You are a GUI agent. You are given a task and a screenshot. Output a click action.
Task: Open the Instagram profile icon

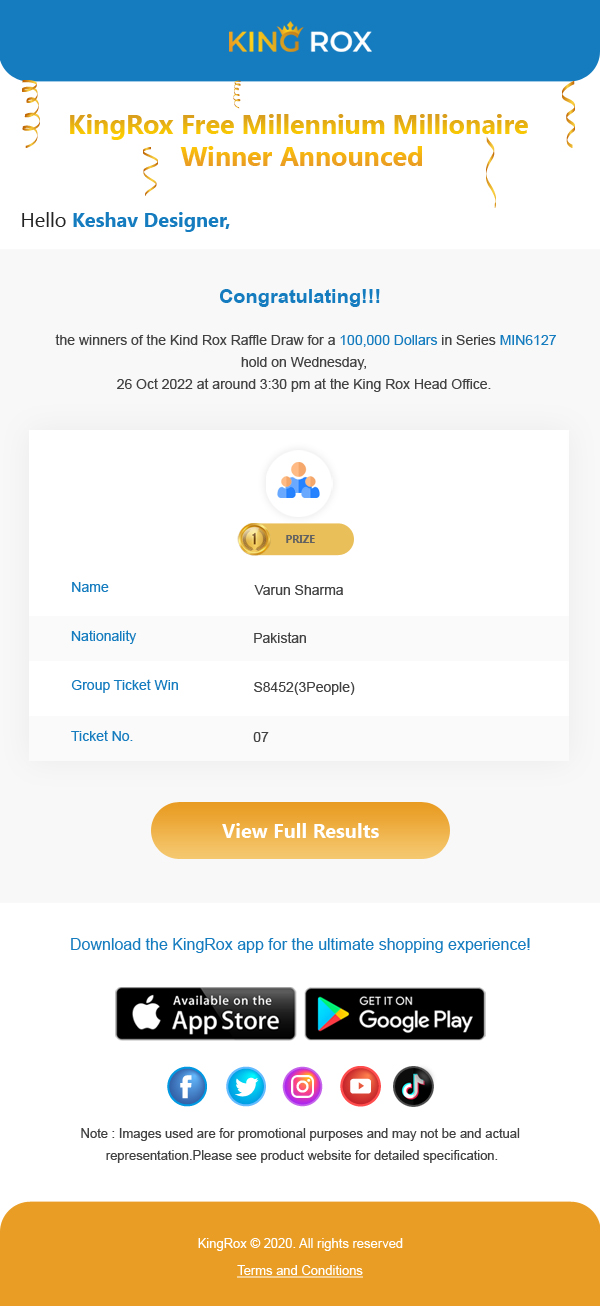tap(303, 1086)
